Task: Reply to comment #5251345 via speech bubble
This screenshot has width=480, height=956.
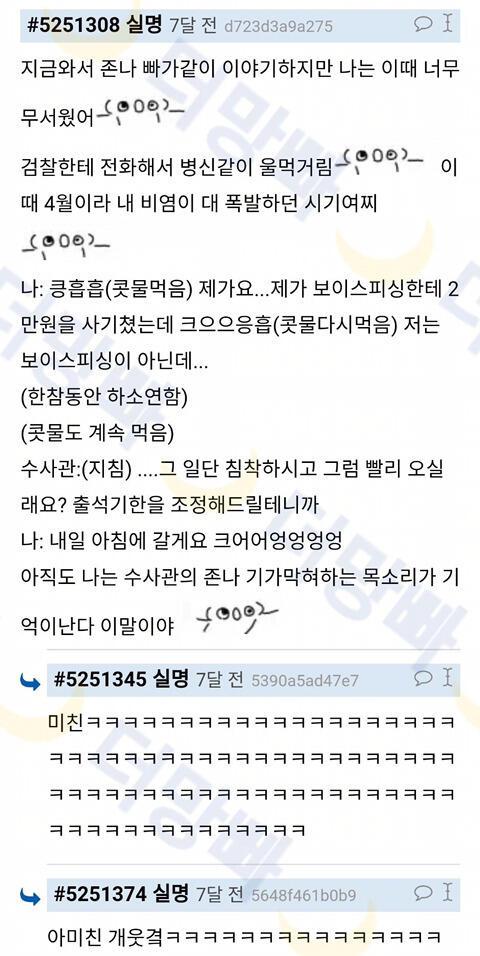Action: point(423,678)
